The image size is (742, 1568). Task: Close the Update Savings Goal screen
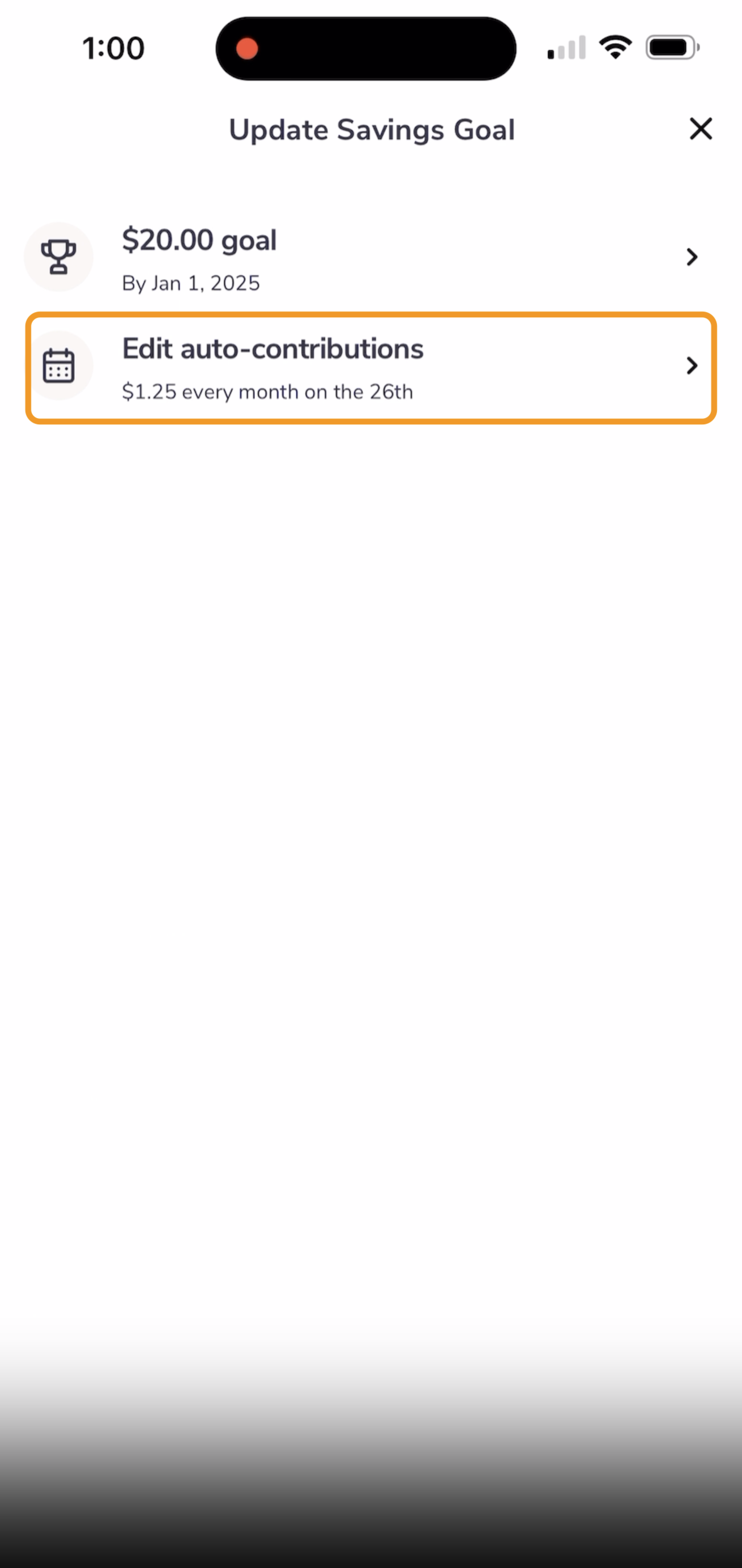(701, 129)
